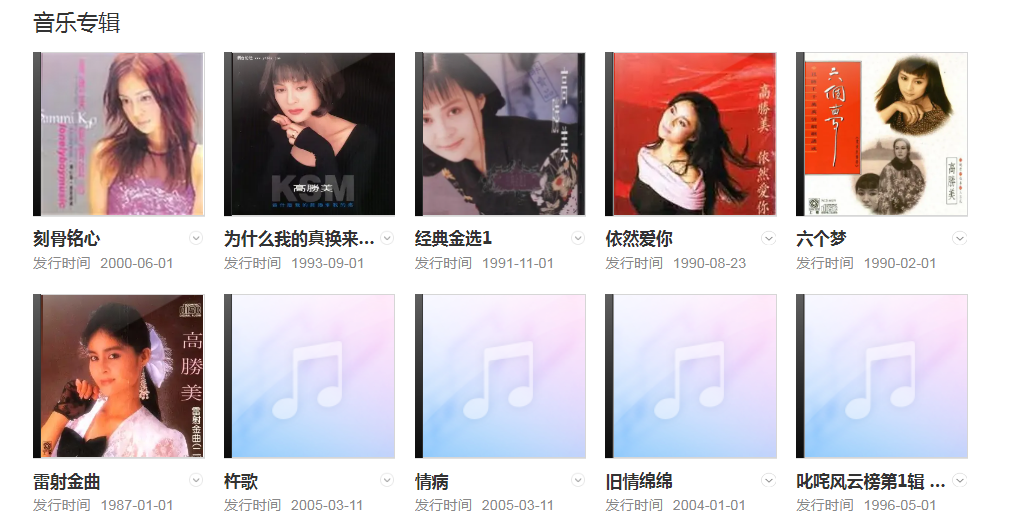Open the album 叱咤风云榜第1辑
The image size is (1014, 528).
click(x=882, y=376)
